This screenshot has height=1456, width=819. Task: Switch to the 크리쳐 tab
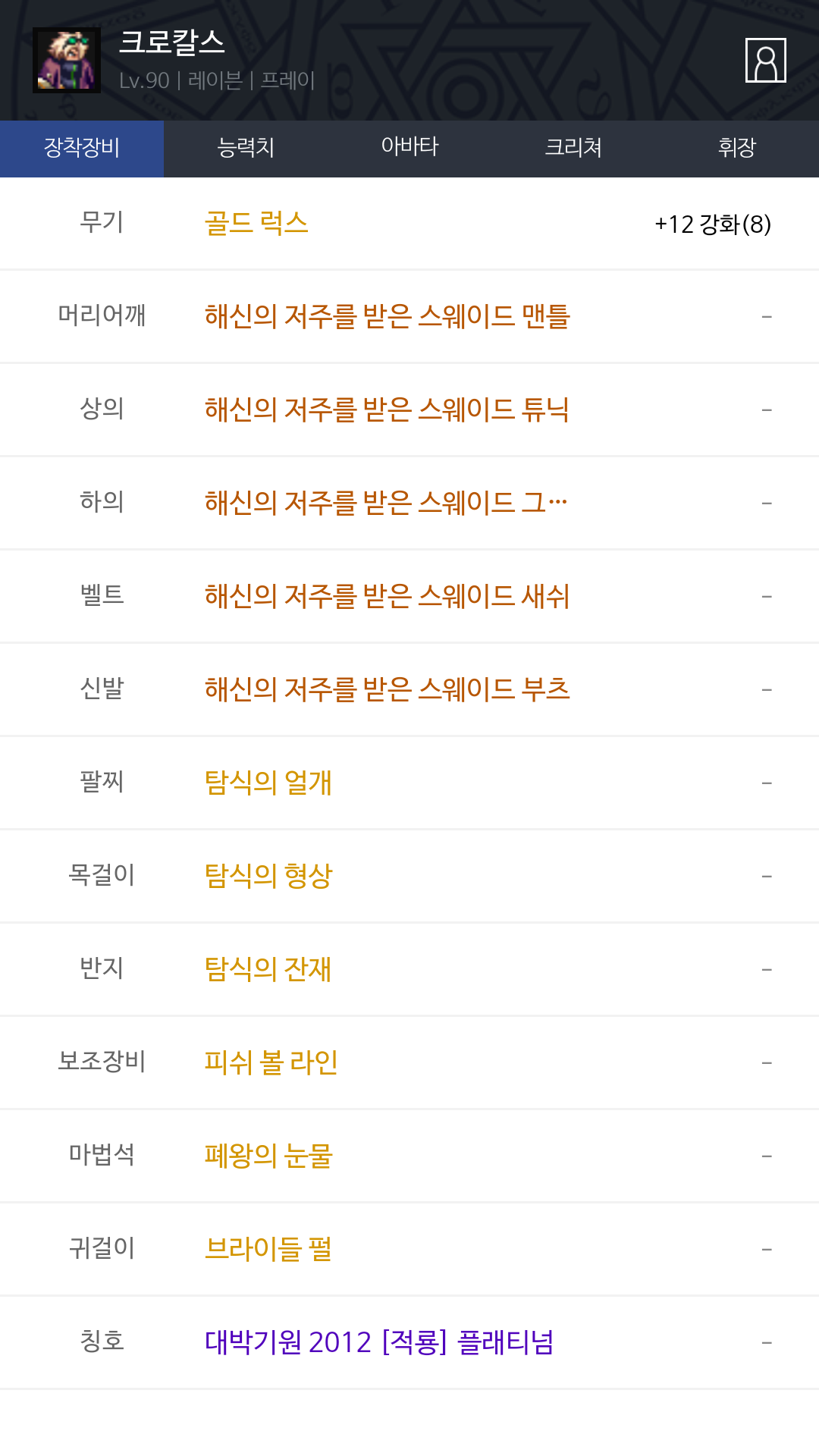coord(573,148)
